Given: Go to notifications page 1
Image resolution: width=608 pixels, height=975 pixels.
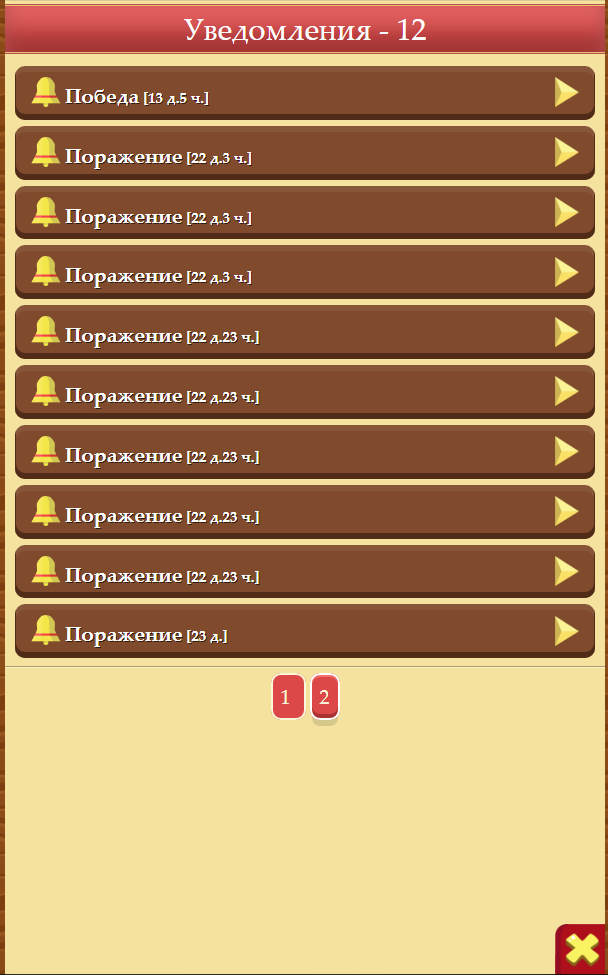Looking at the screenshot, I should 287,697.
